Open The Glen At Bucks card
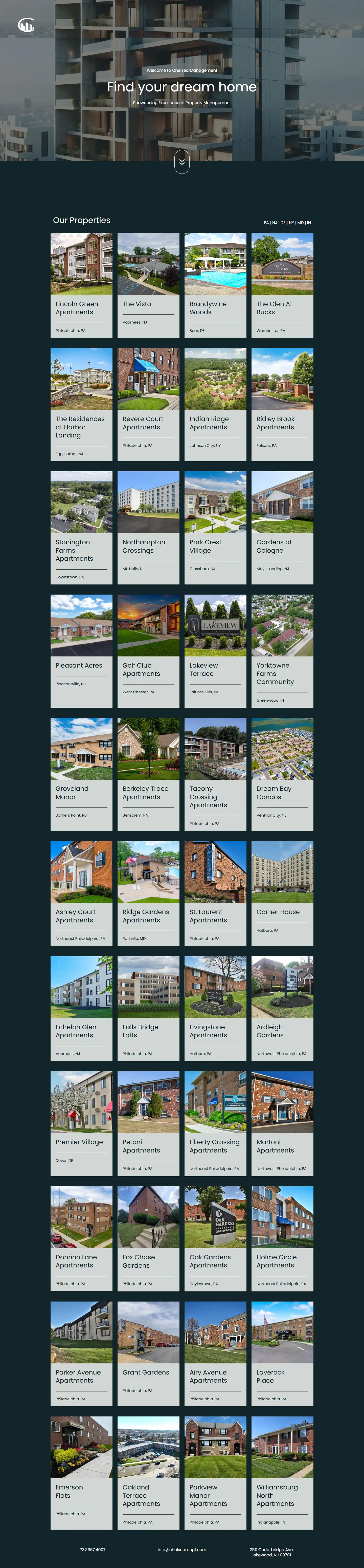The width and height of the screenshot is (364, 1568). point(282,285)
